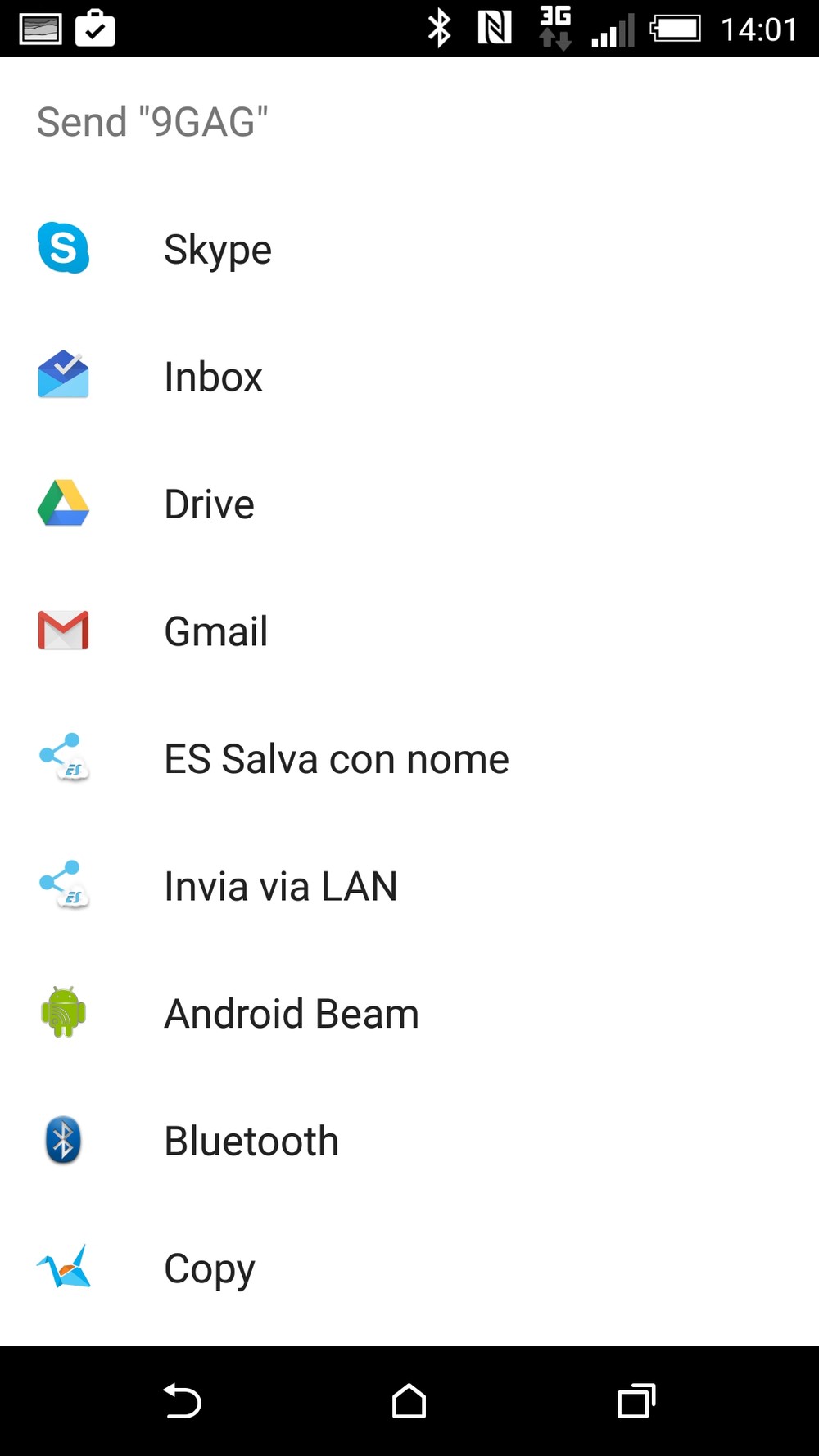Send to Inbox app
The width and height of the screenshot is (819, 1456).
[213, 377]
